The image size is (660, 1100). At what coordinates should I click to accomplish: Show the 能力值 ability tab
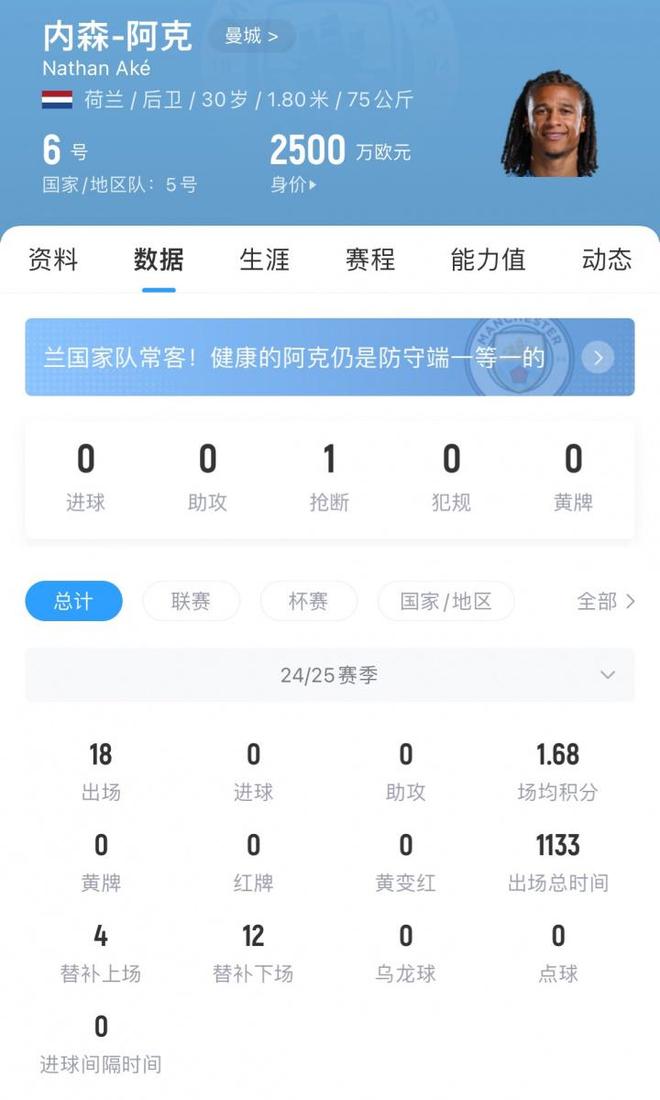(x=487, y=260)
